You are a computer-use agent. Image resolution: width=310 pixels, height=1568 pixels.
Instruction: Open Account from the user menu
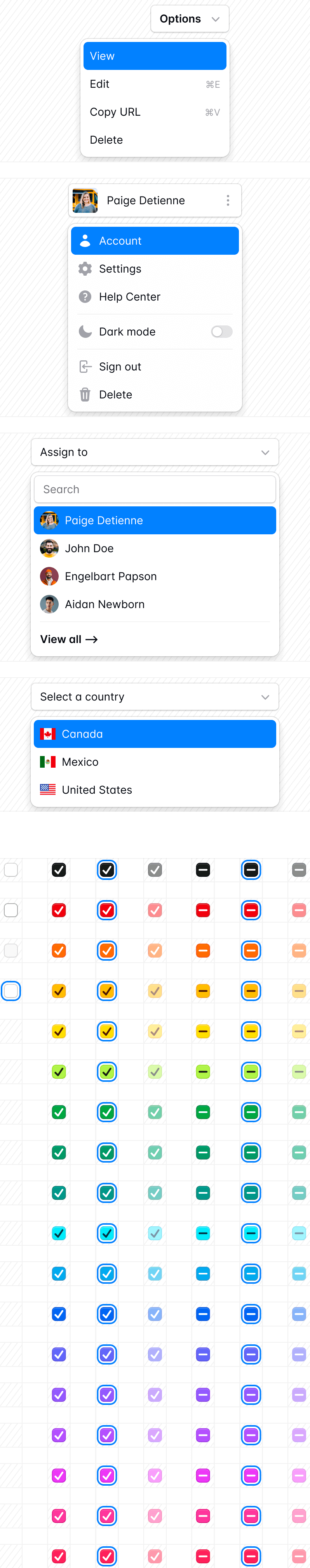click(155, 241)
